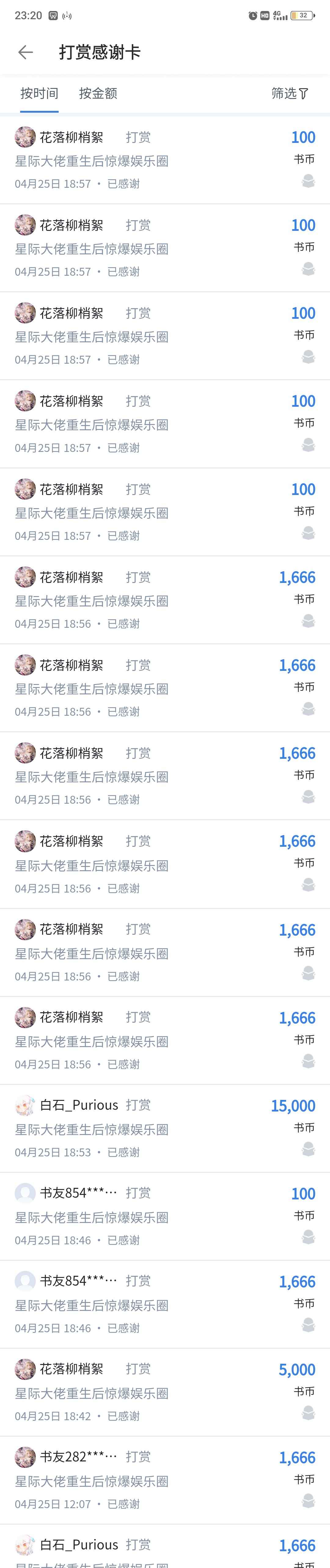330x1568 pixels.
Task: Open 书友282's 1,666 书币 reward entry
Action: point(152,1480)
